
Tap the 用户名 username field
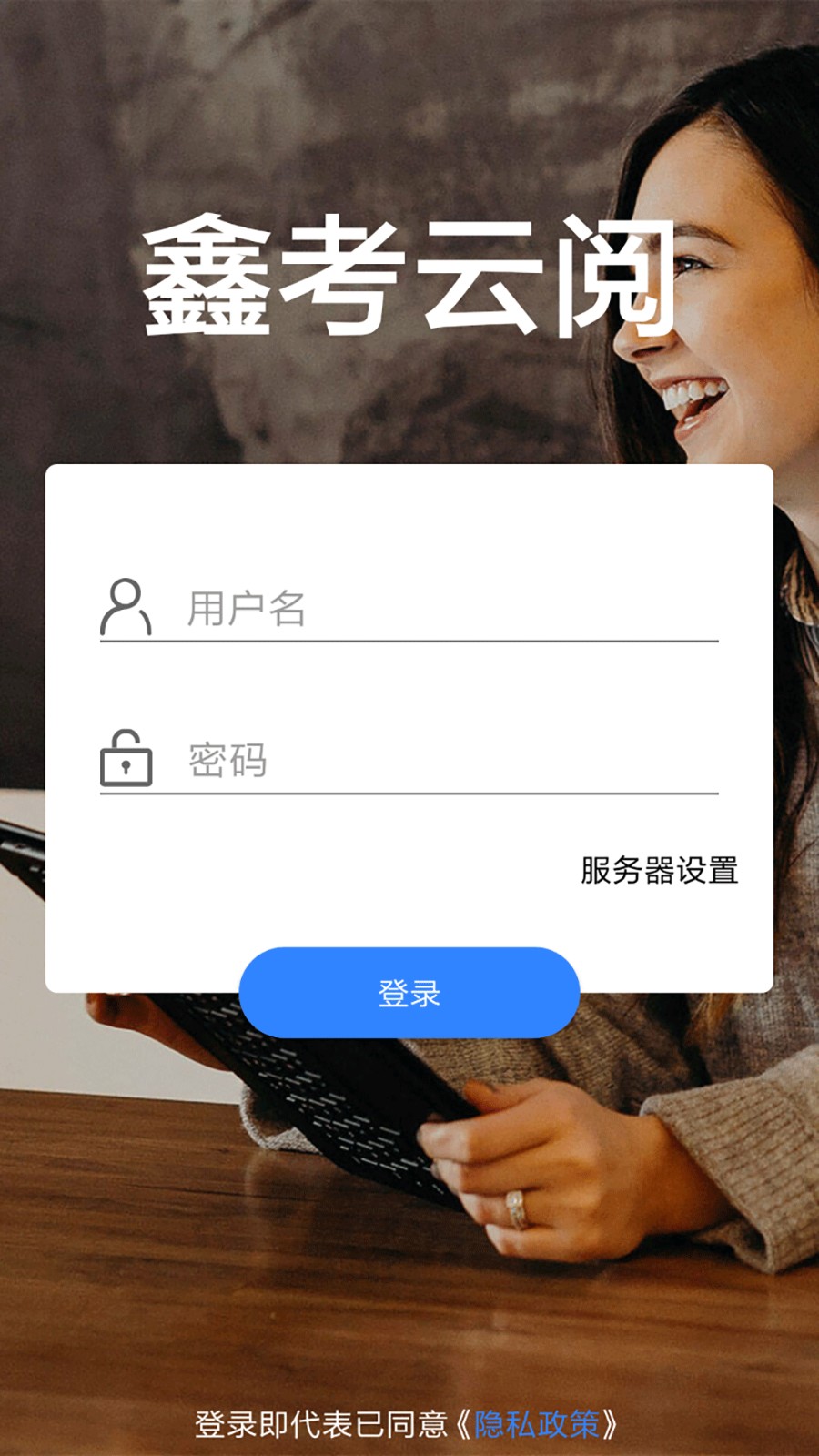click(446, 608)
